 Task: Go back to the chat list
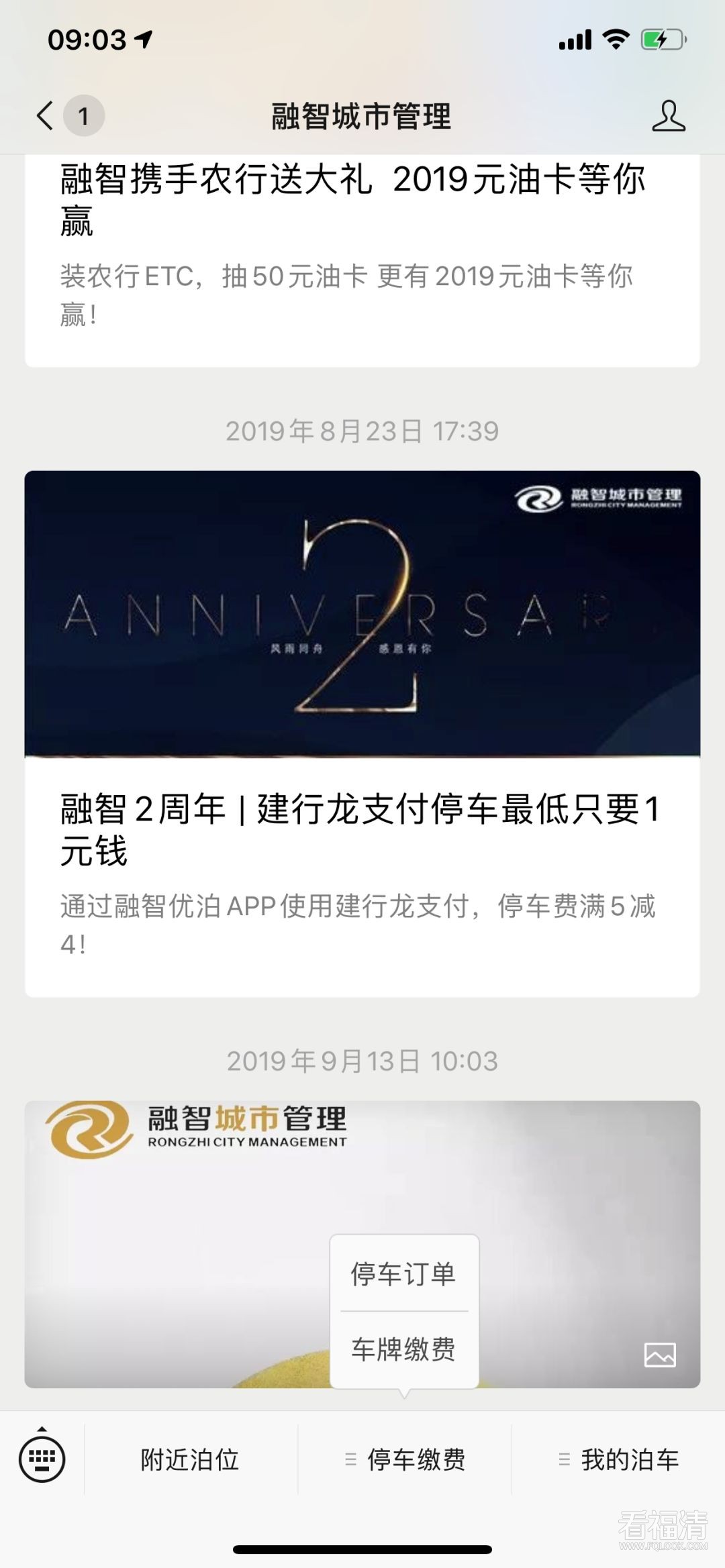pyautogui.click(x=46, y=115)
